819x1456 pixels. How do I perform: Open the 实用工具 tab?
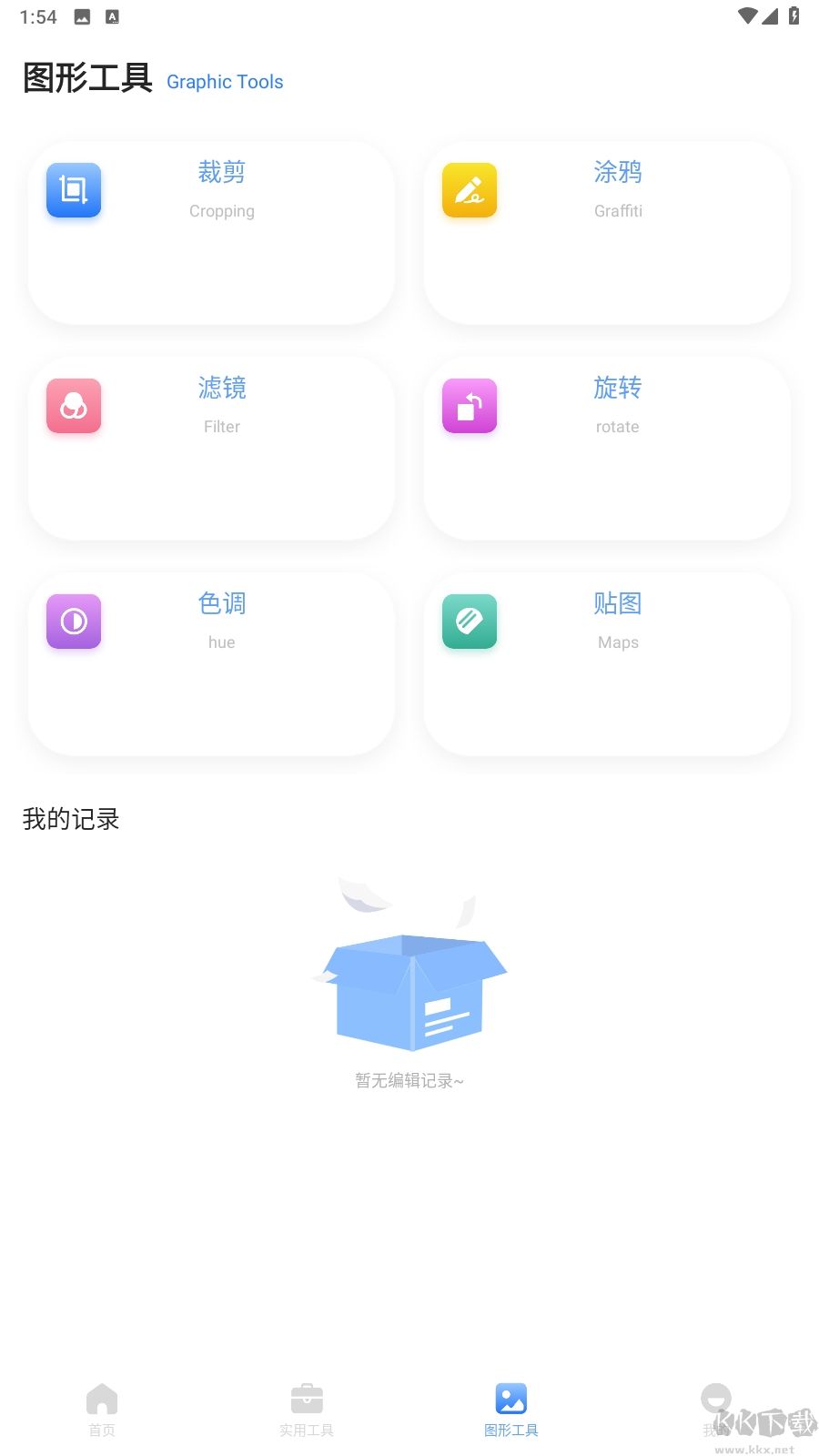coord(307,1410)
